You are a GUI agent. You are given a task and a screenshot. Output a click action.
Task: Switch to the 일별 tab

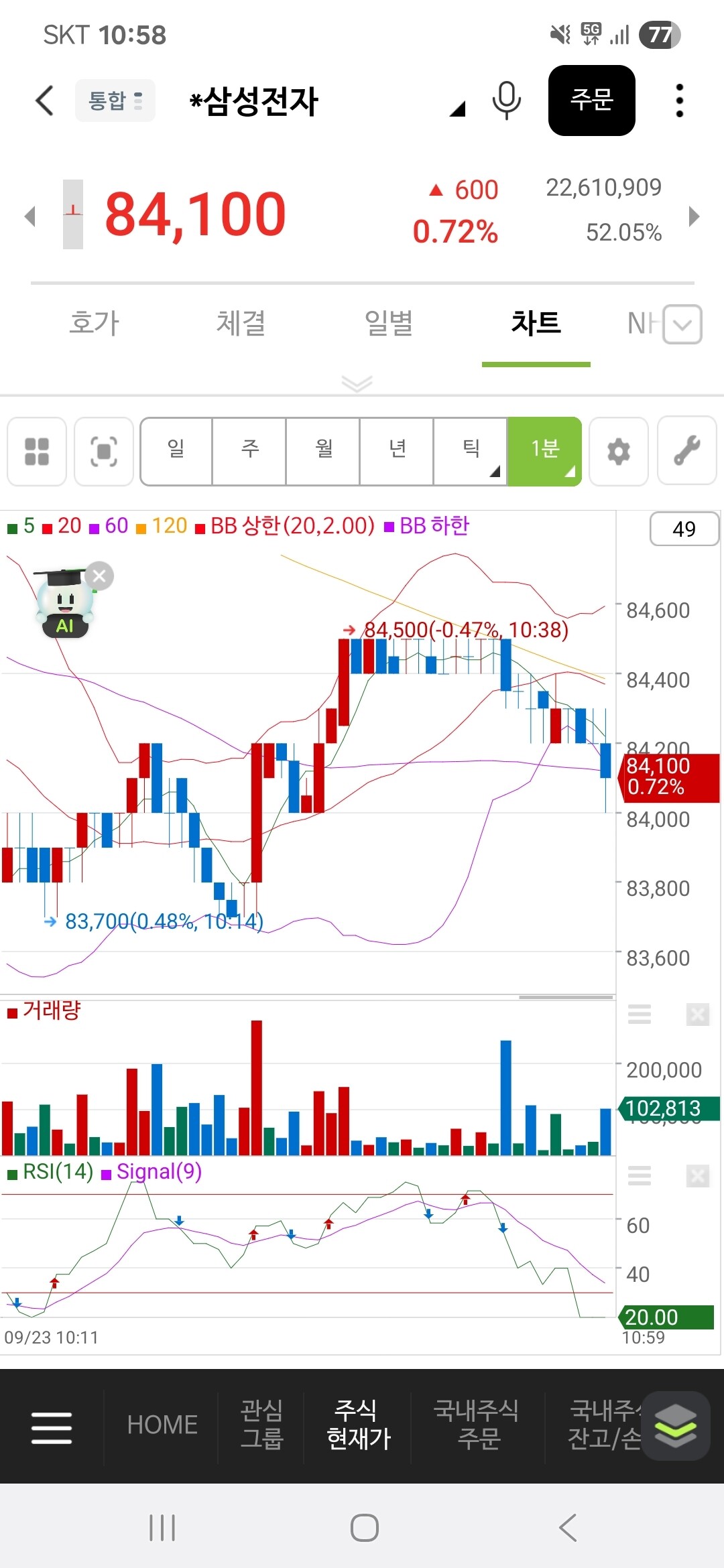(x=388, y=323)
